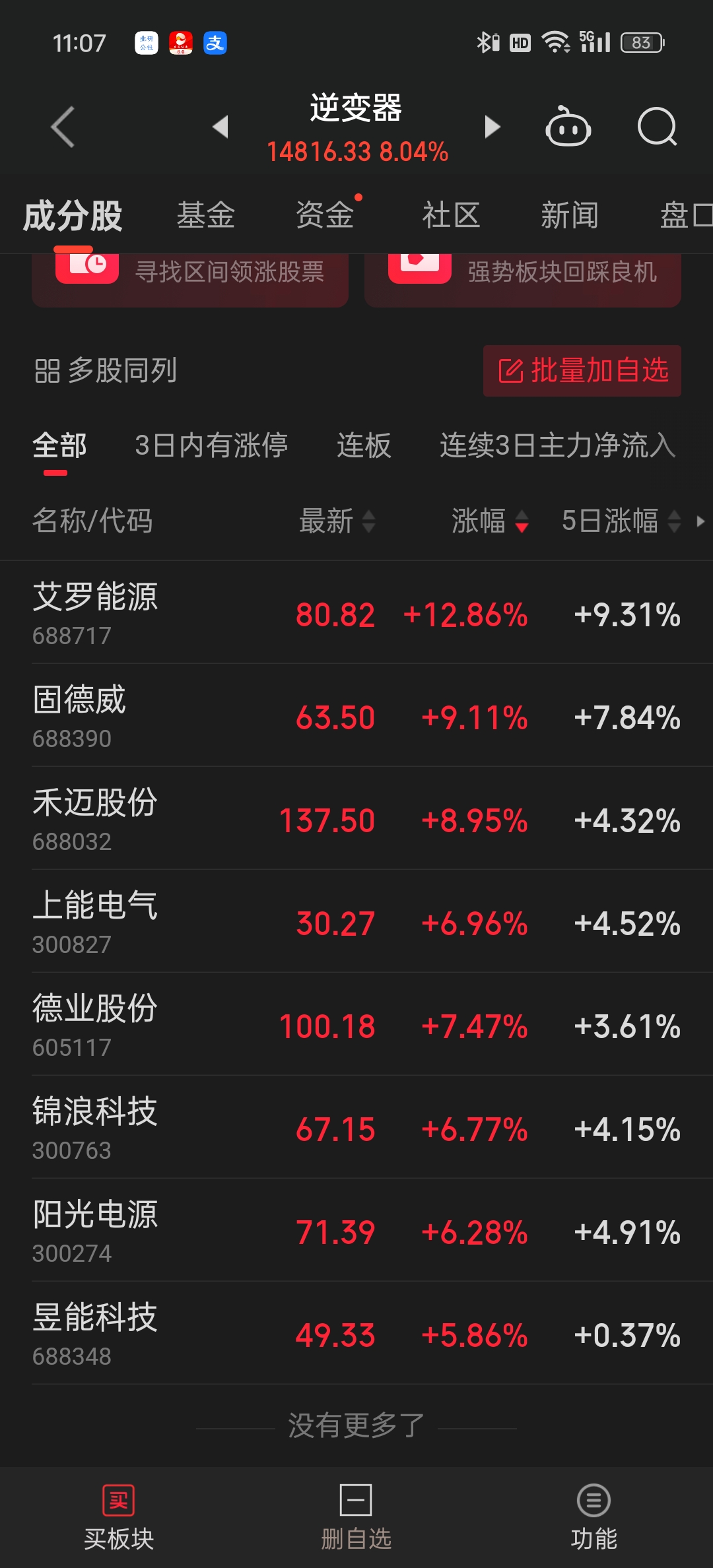This screenshot has width=713, height=1568.
Task: Go back using the top-left arrow
Action: click(63, 127)
